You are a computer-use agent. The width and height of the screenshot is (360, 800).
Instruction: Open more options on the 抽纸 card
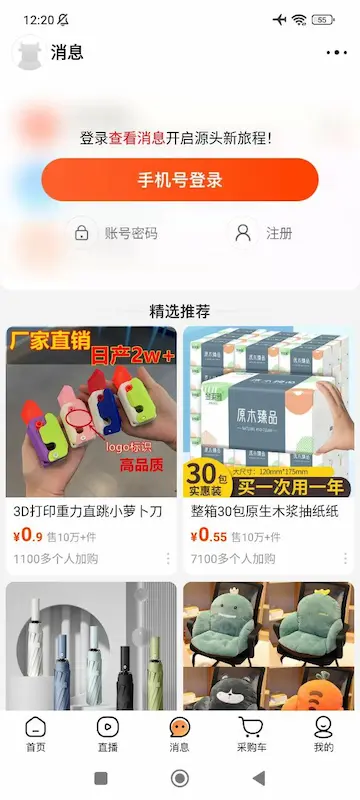tap(345, 559)
